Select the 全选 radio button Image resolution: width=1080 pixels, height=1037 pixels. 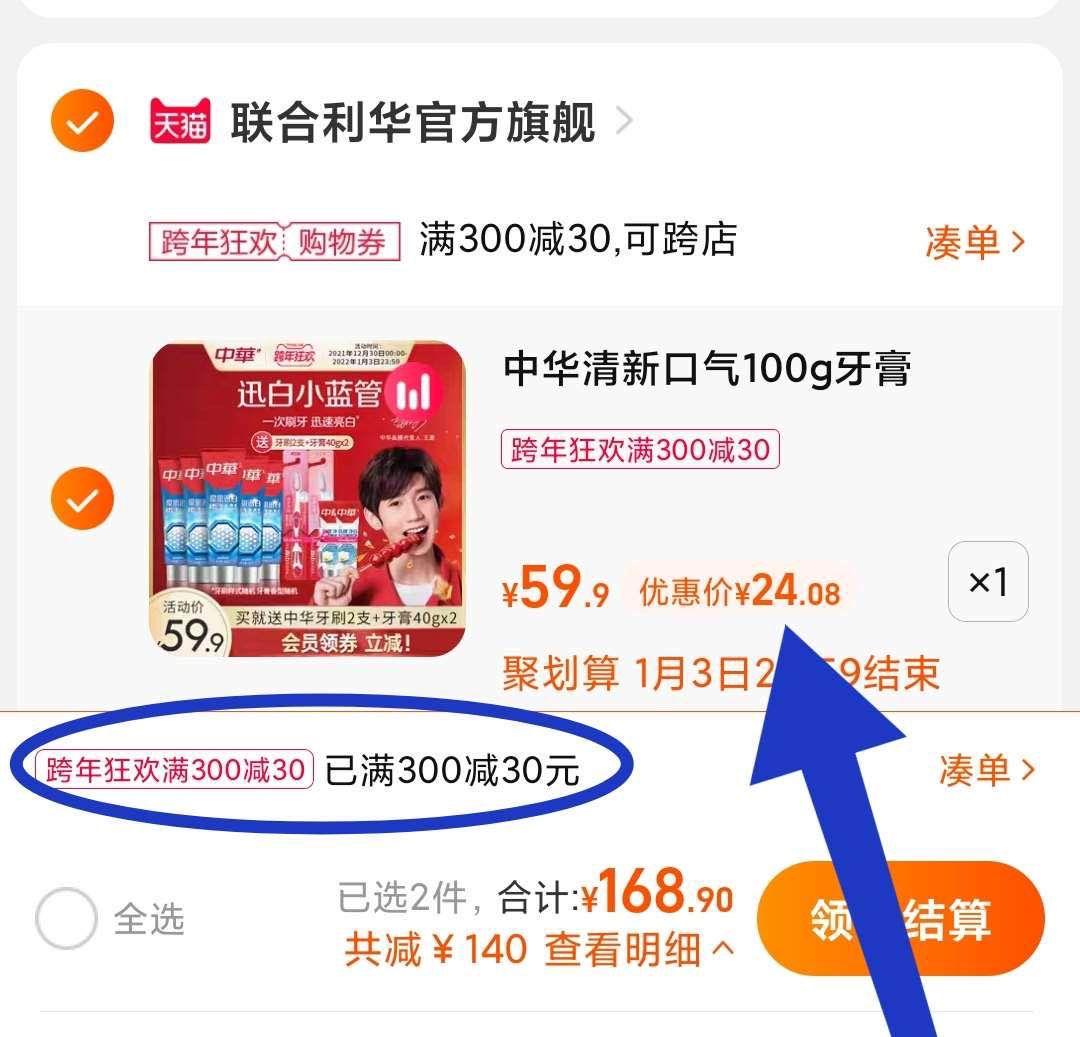[66, 918]
